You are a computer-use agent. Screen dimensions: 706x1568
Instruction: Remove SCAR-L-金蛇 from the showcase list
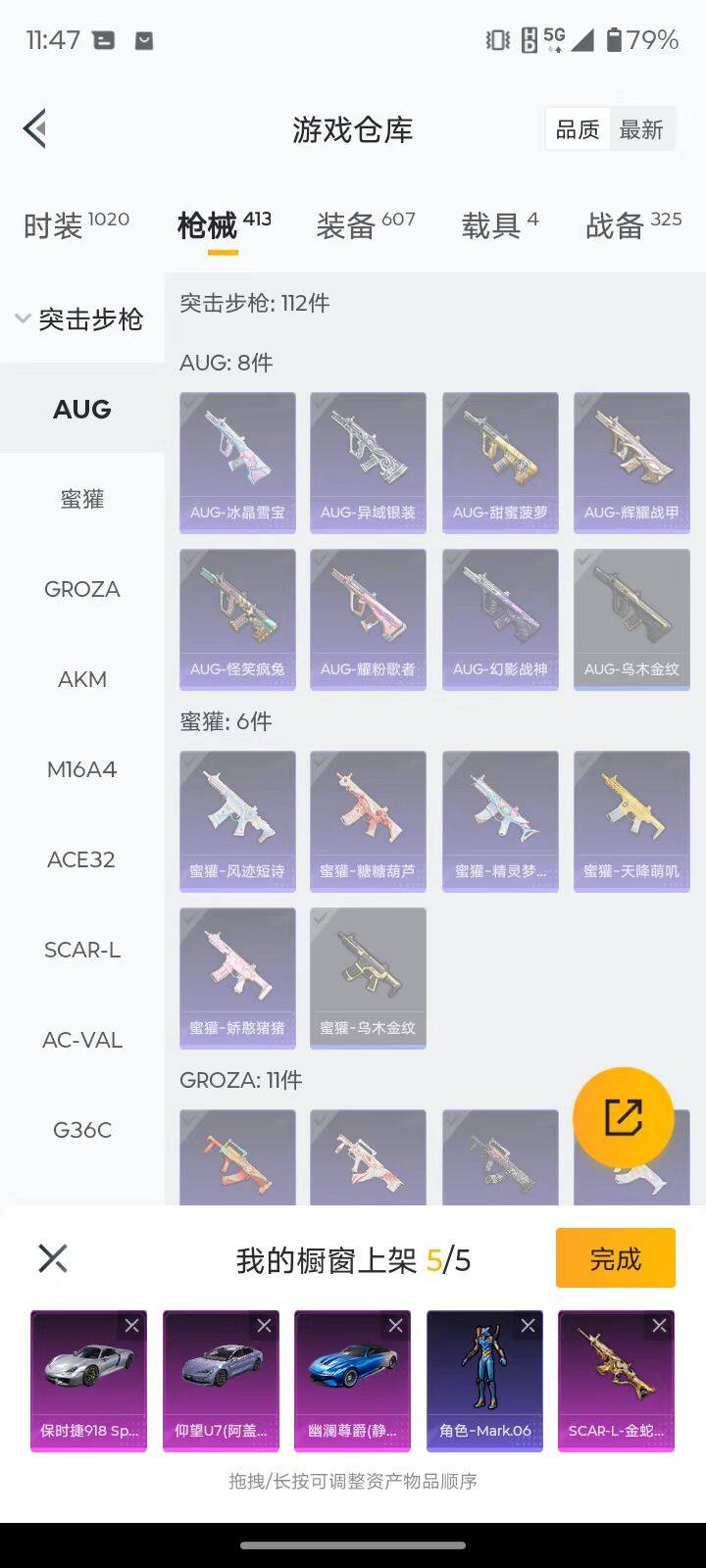(660, 1325)
